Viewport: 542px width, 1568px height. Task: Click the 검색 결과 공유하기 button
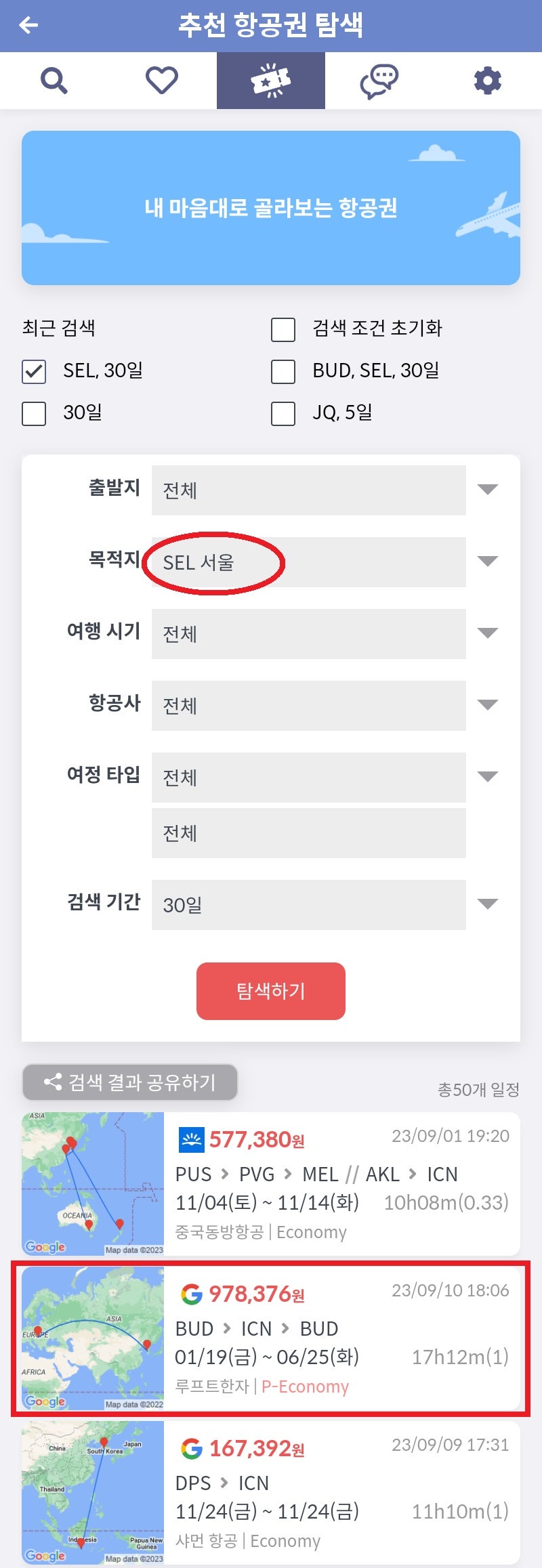130,1082
